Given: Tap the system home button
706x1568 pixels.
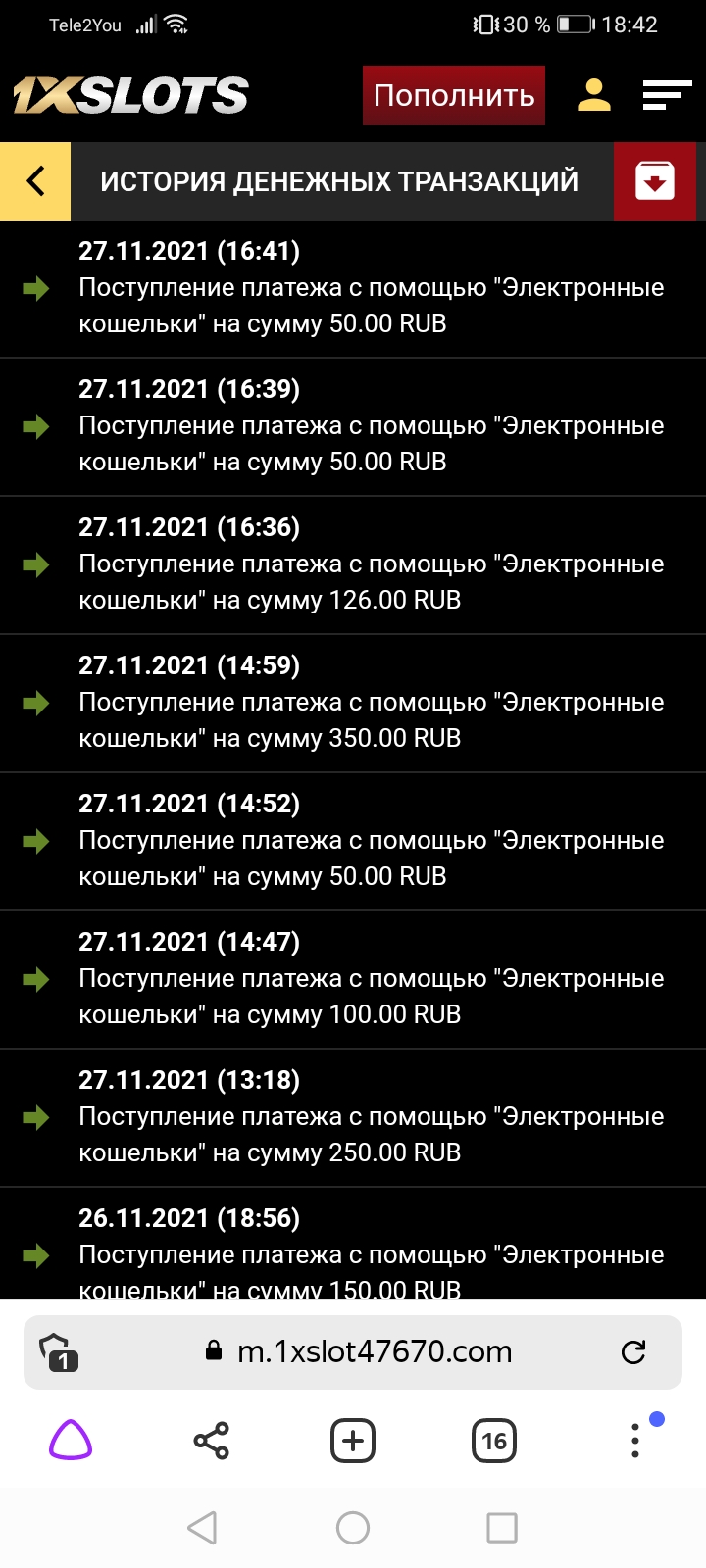Looking at the screenshot, I should click(x=353, y=1527).
